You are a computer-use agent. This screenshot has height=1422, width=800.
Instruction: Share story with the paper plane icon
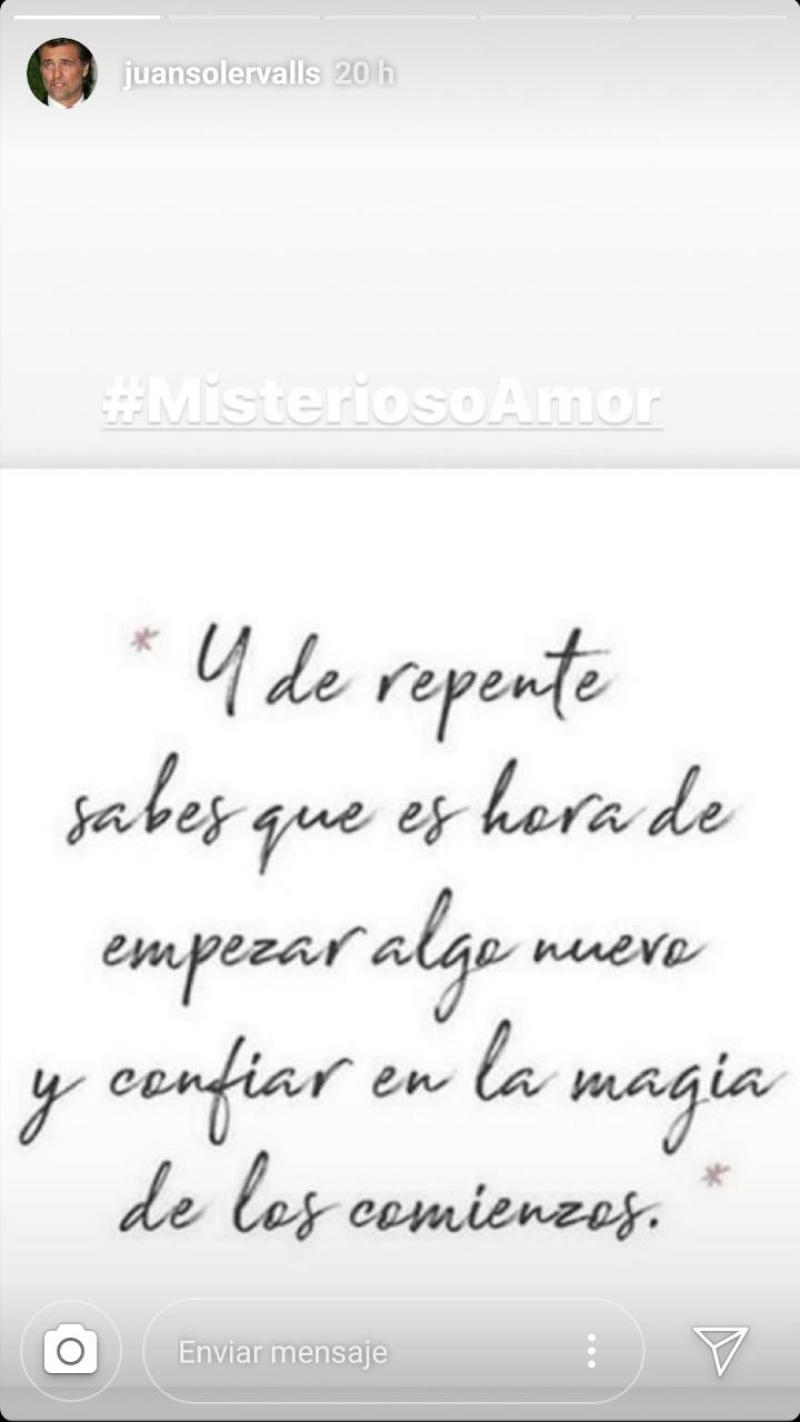pyautogui.click(x=720, y=1350)
